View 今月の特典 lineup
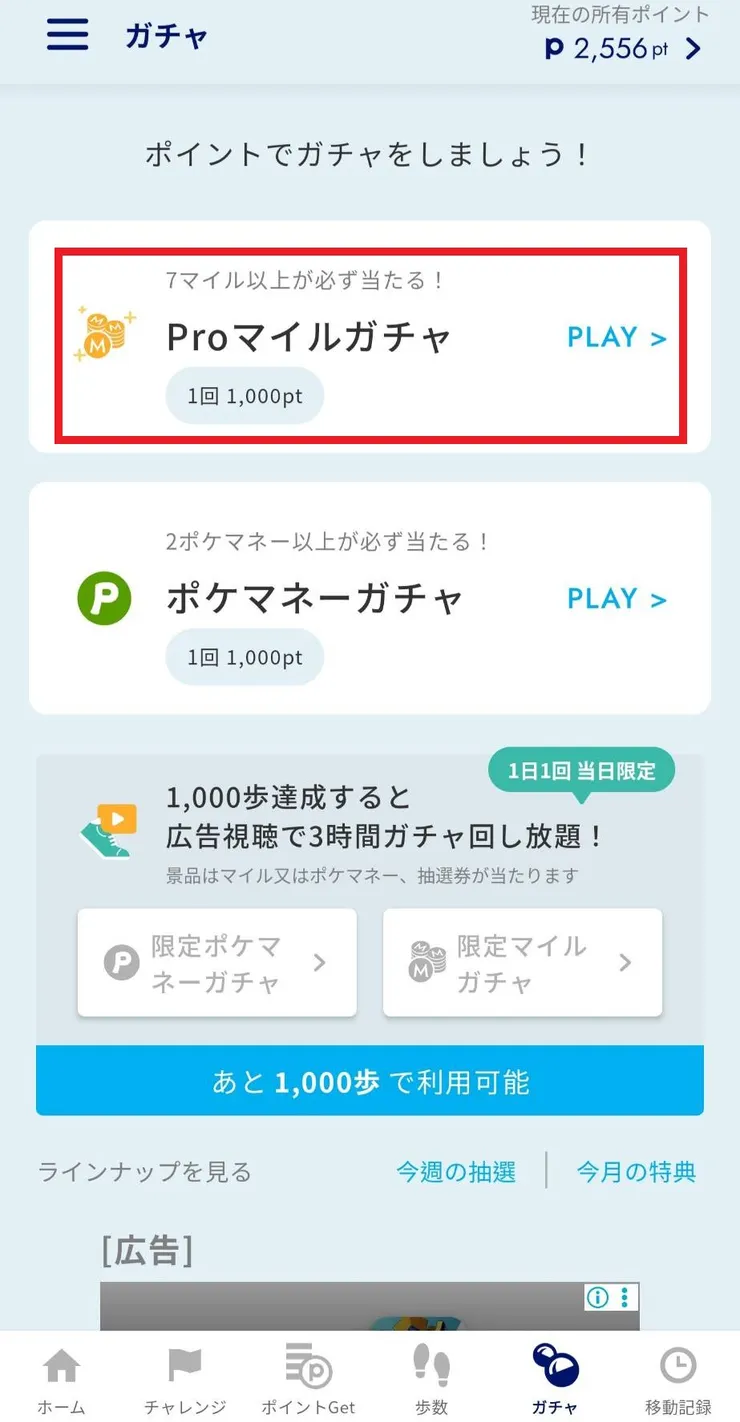The height and width of the screenshot is (1422, 740). click(x=636, y=1172)
